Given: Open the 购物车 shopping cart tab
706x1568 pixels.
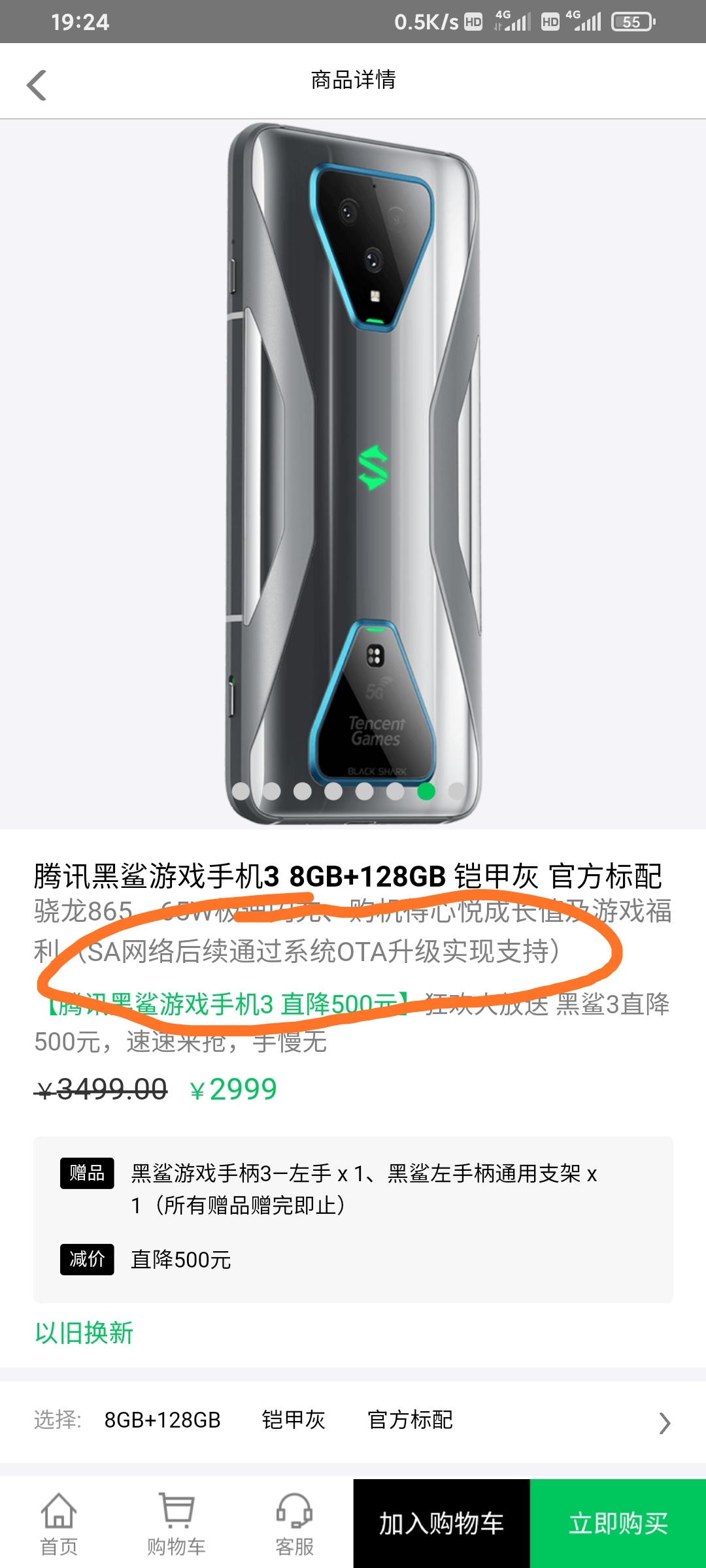Looking at the screenshot, I should click(x=176, y=1524).
